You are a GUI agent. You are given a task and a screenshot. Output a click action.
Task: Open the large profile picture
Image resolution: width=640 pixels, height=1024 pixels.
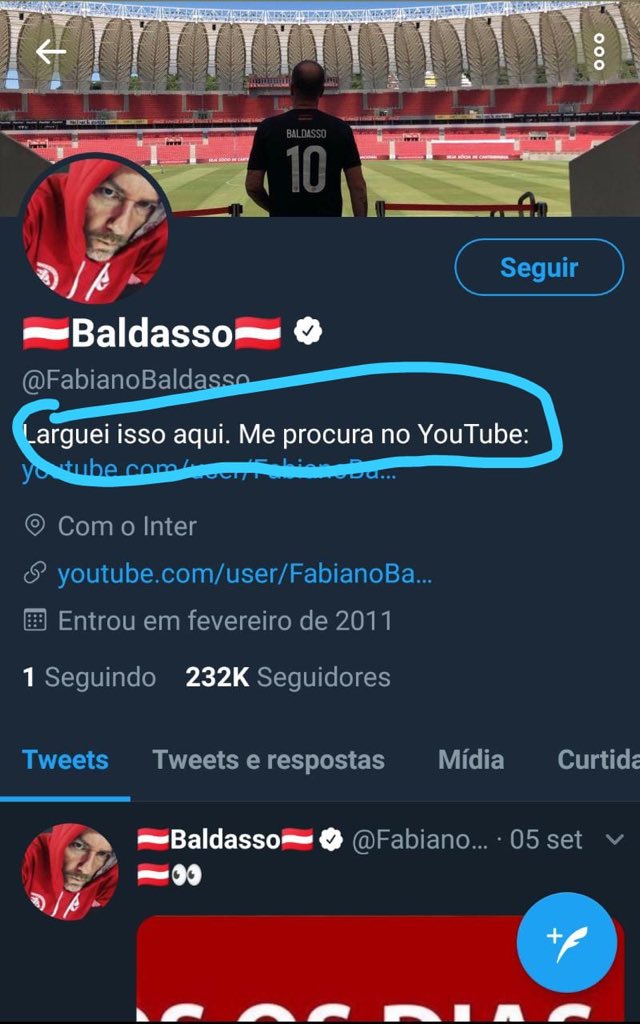coord(94,229)
